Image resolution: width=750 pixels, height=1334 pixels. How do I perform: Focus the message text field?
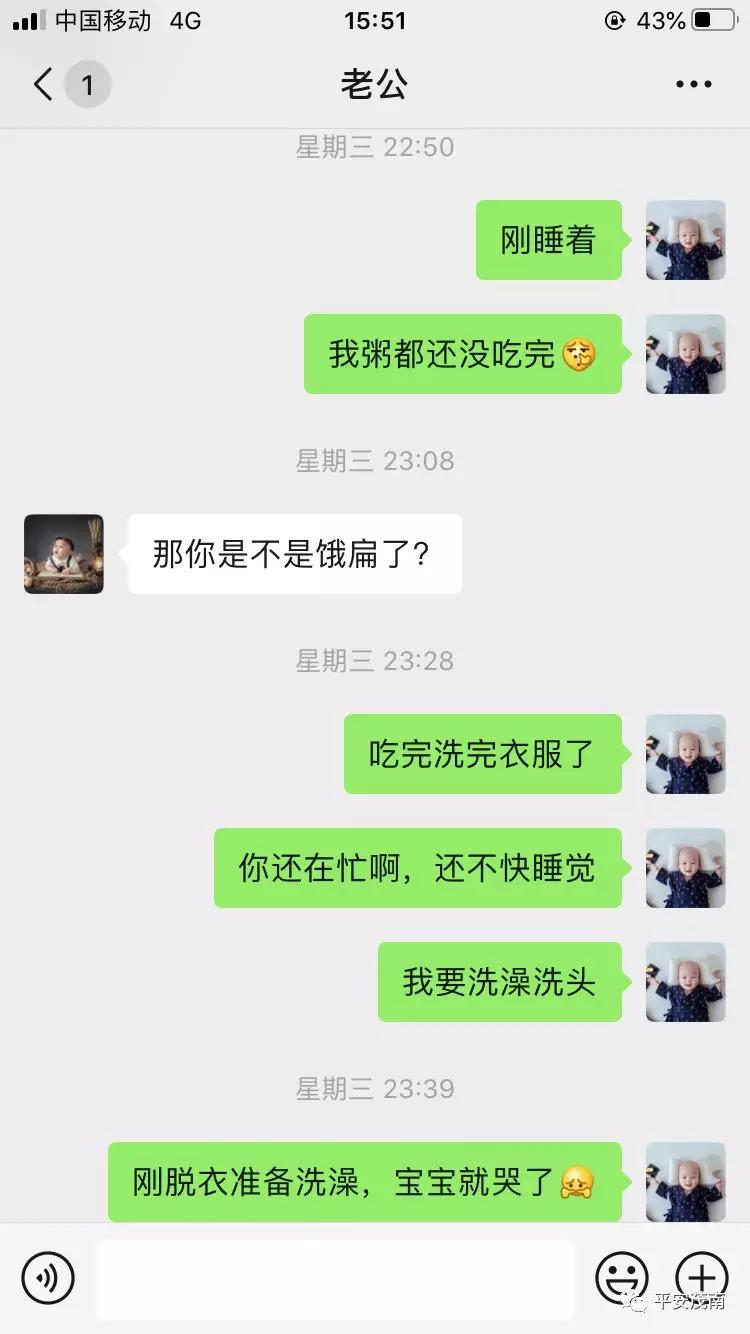pyautogui.click(x=335, y=1277)
